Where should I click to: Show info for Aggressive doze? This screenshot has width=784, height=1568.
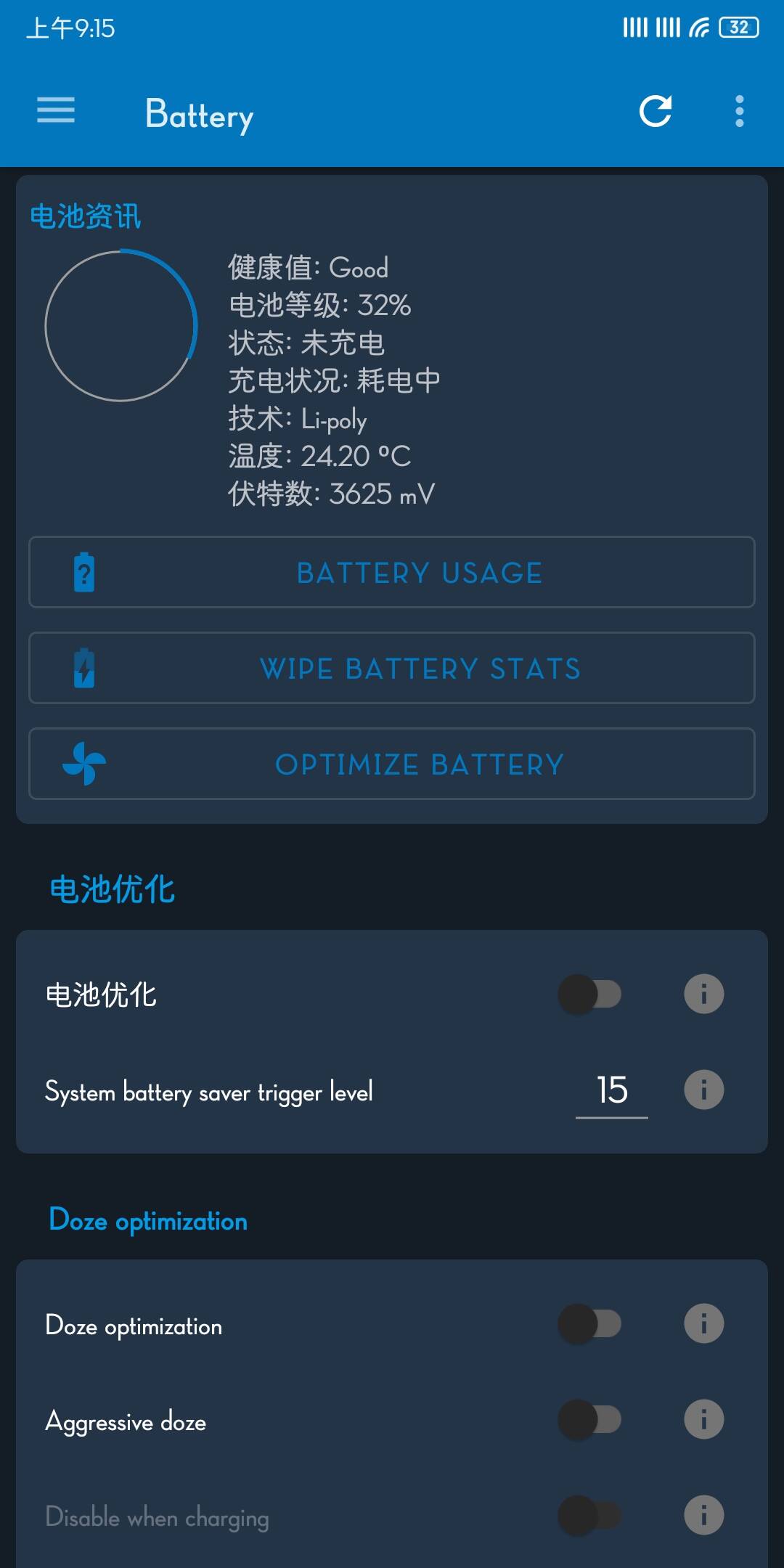pos(703,1419)
